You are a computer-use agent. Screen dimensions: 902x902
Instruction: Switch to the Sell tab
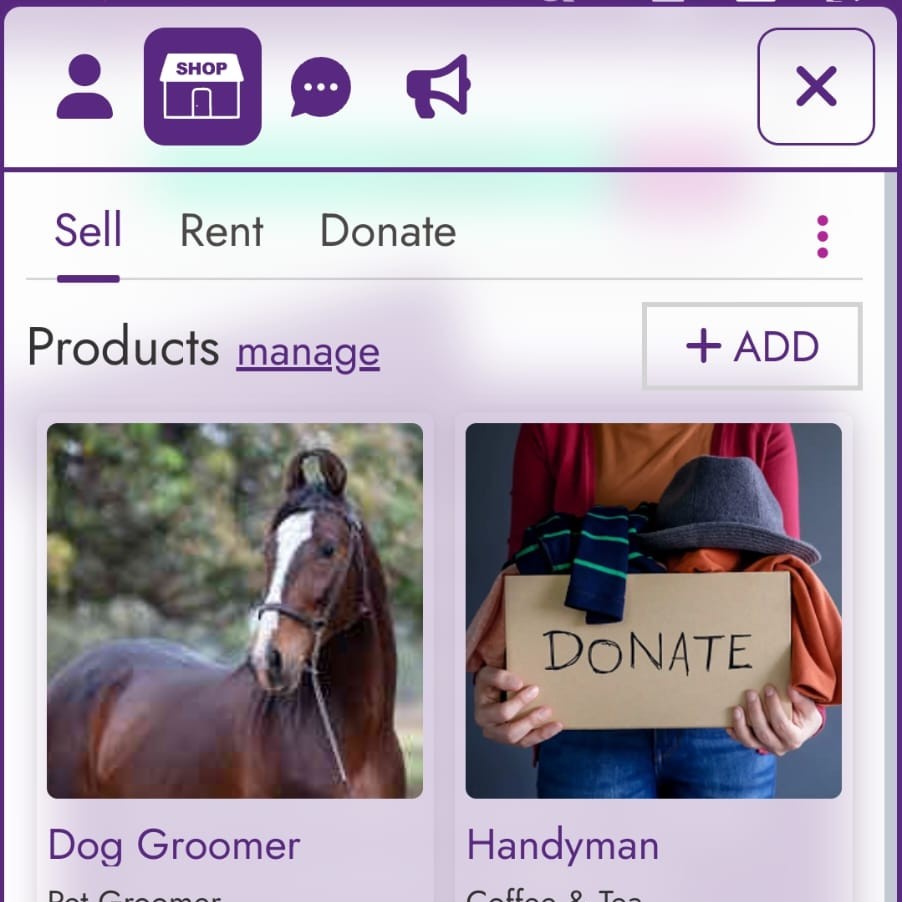(88, 232)
